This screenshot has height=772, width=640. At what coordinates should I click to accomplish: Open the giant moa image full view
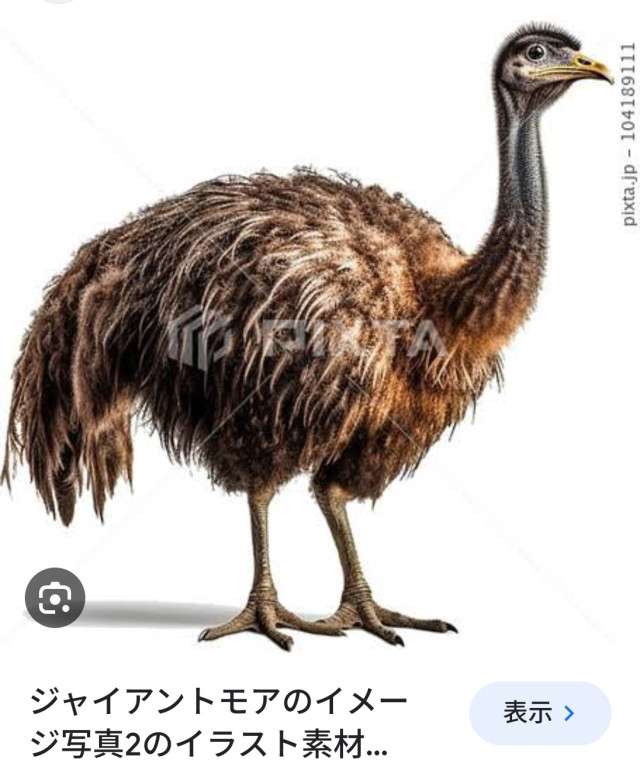(320, 330)
